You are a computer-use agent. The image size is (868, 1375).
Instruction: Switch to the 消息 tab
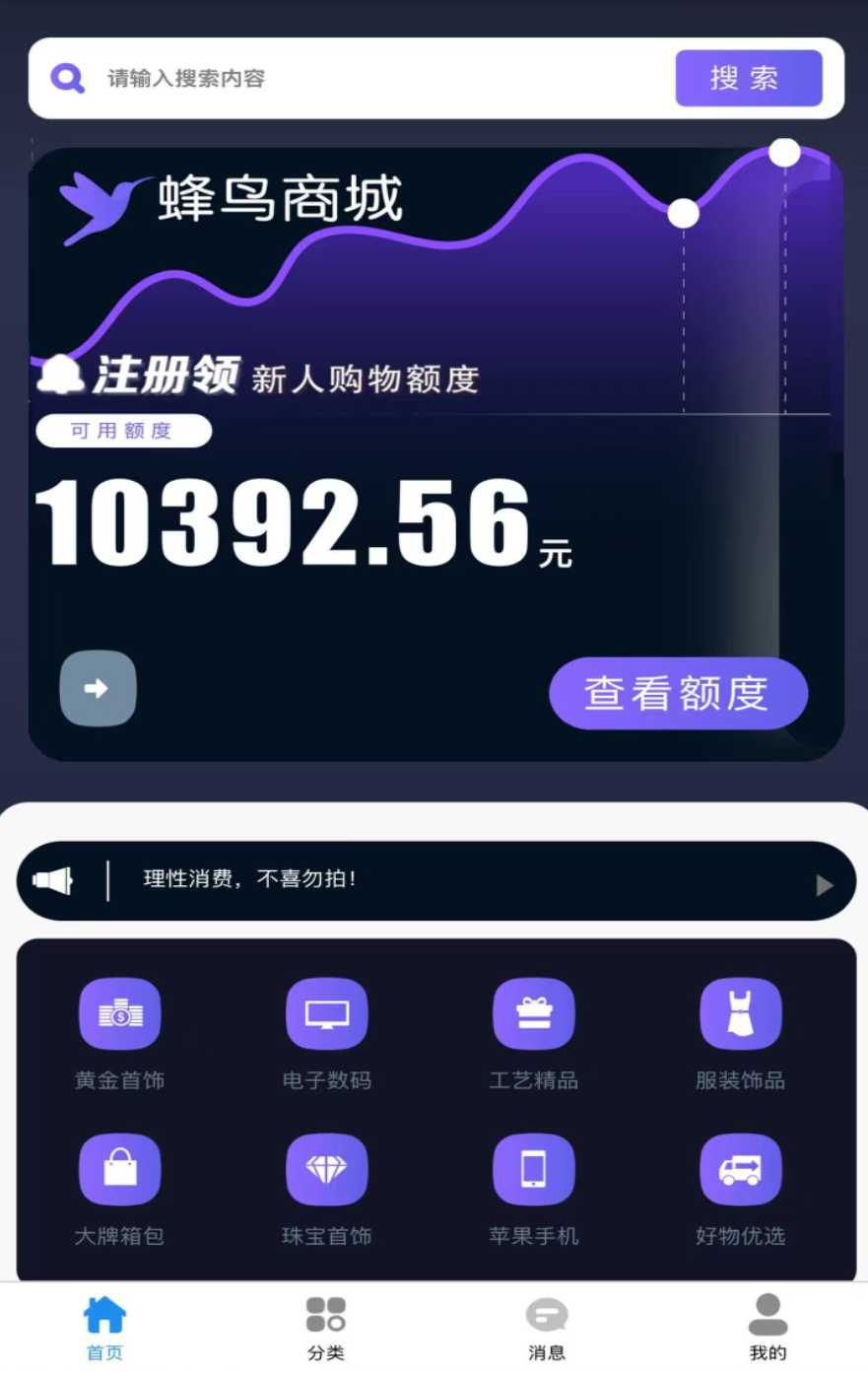coord(547,1327)
